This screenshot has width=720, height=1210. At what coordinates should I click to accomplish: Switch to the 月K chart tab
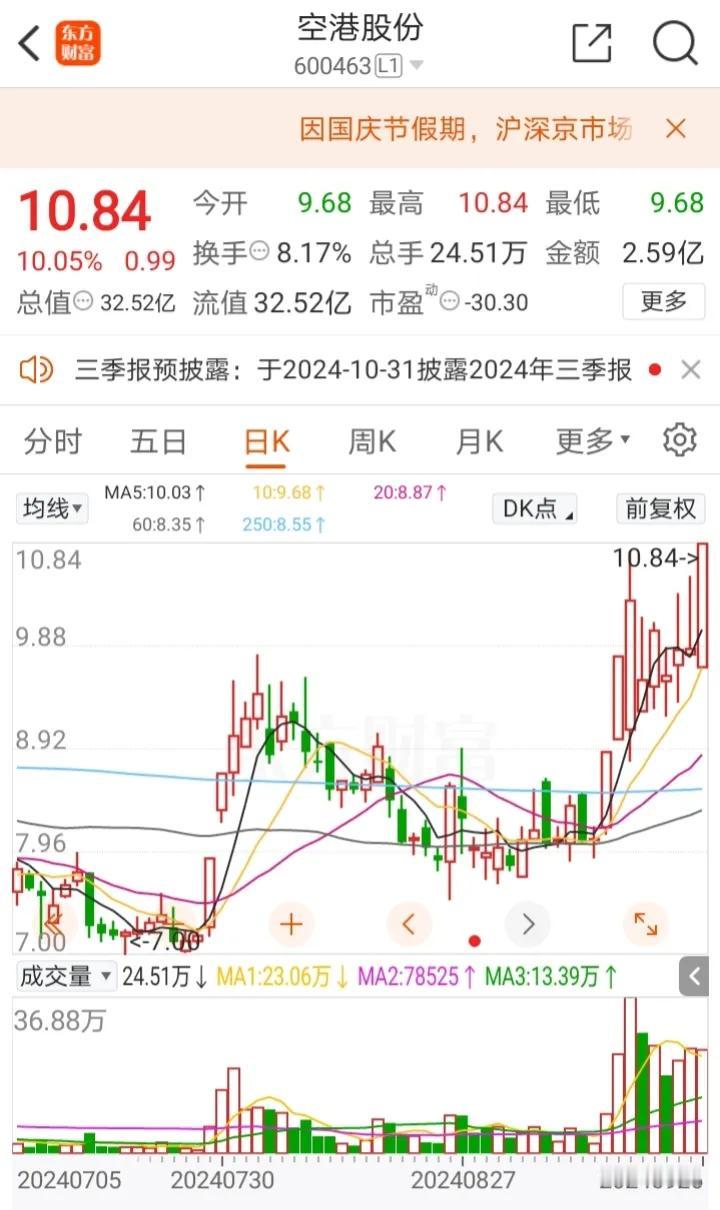click(479, 441)
